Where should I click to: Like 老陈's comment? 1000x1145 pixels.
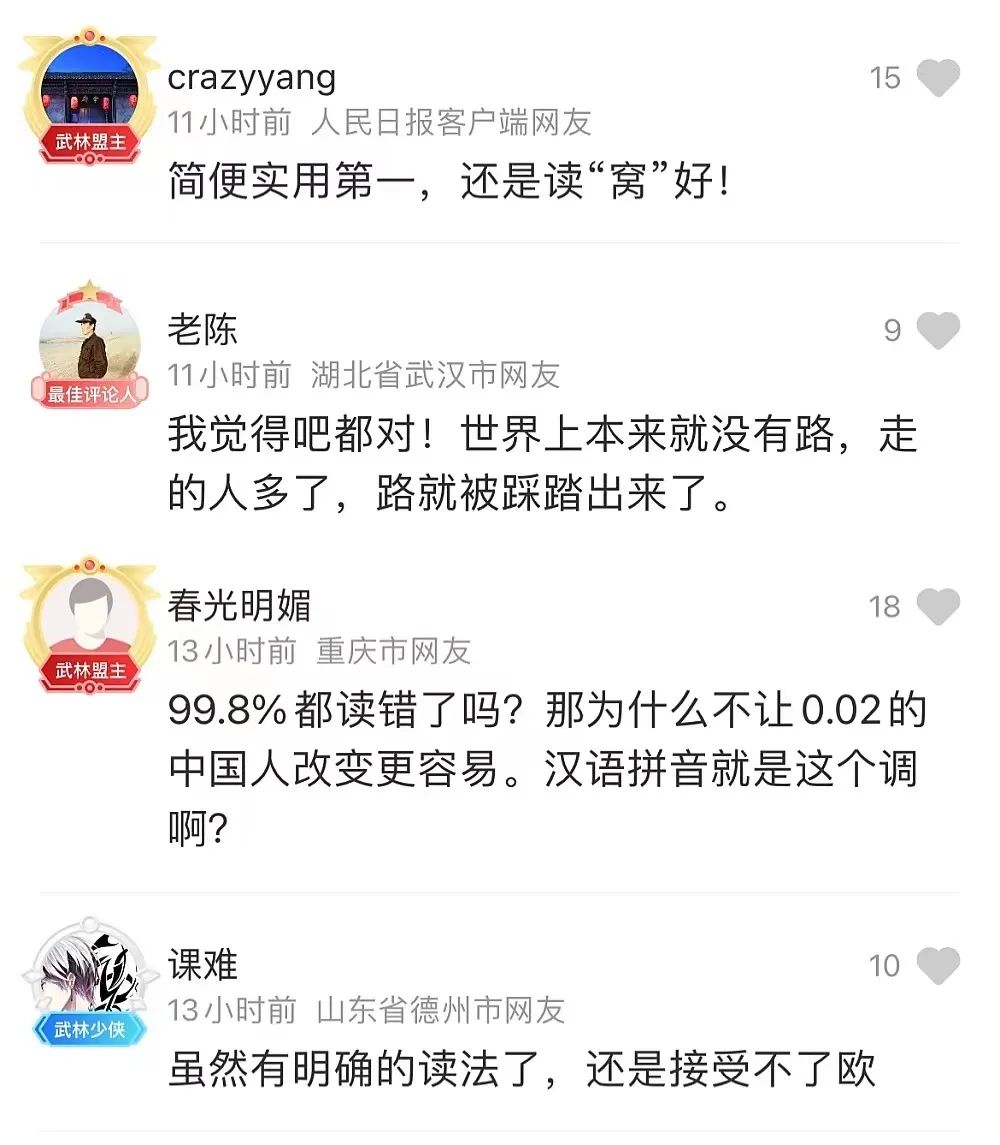[x=938, y=331]
